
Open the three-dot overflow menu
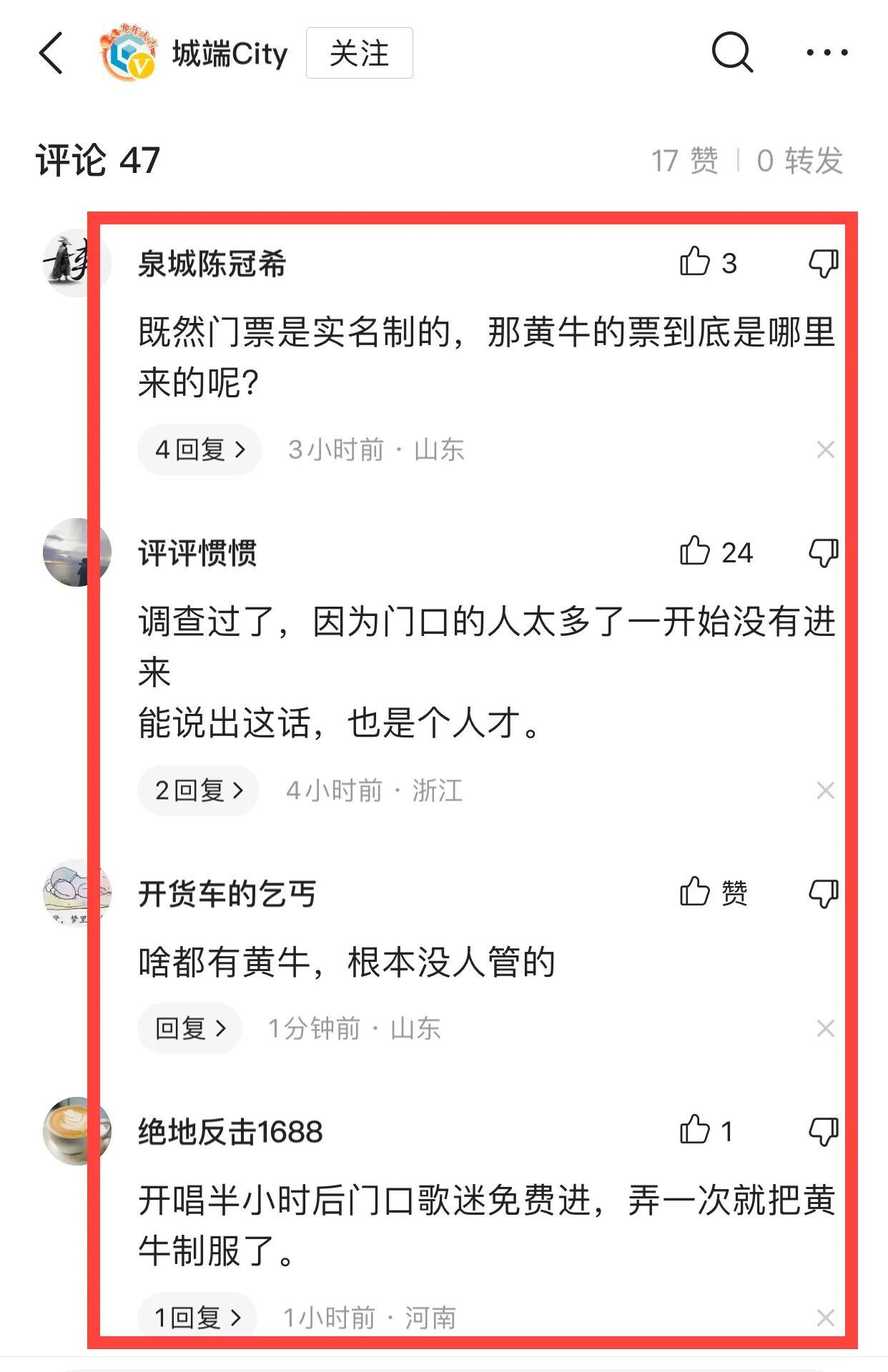(827, 52)
